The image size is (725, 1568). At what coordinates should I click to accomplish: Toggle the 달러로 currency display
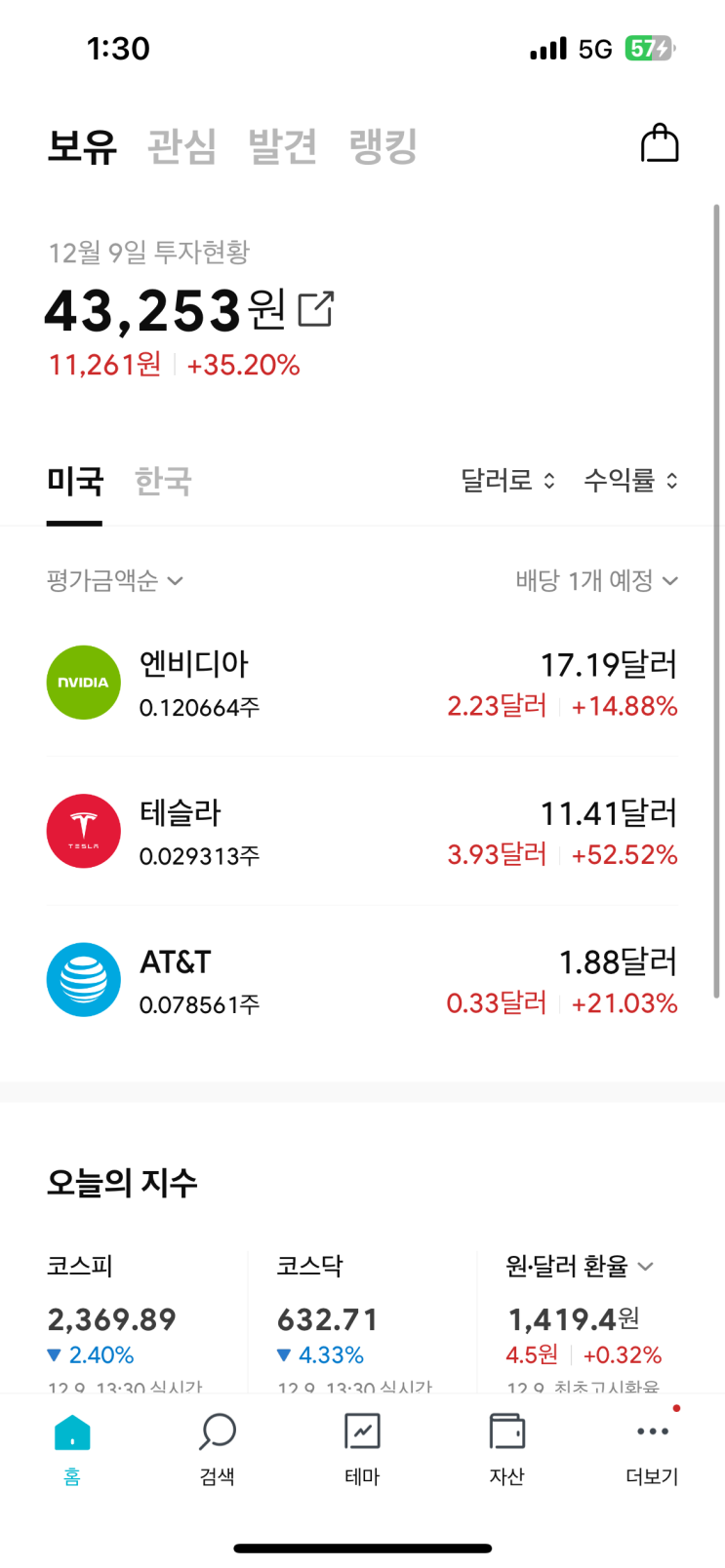pos(507,480)
